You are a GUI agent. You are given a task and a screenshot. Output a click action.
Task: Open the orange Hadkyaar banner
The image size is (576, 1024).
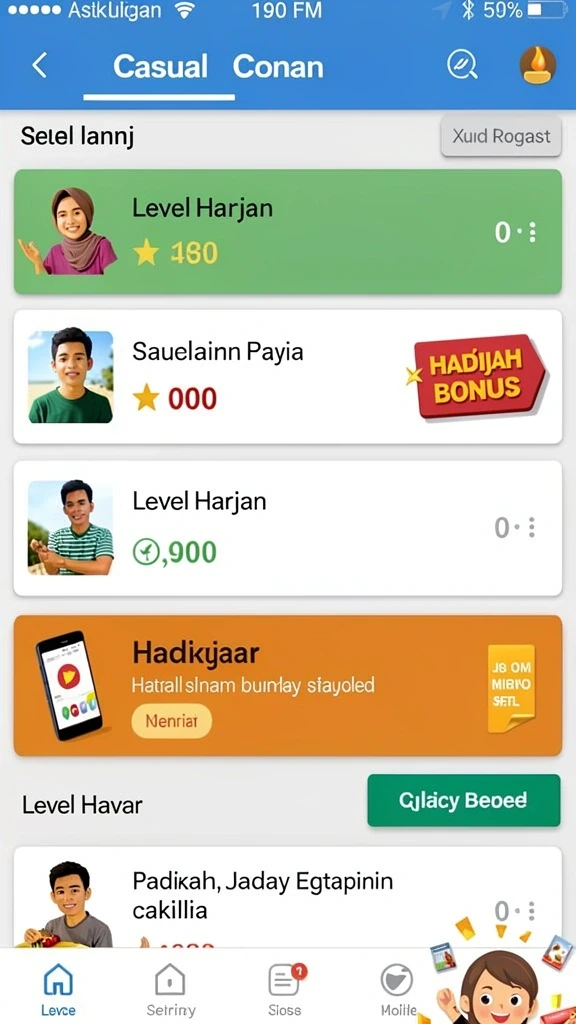287,686
